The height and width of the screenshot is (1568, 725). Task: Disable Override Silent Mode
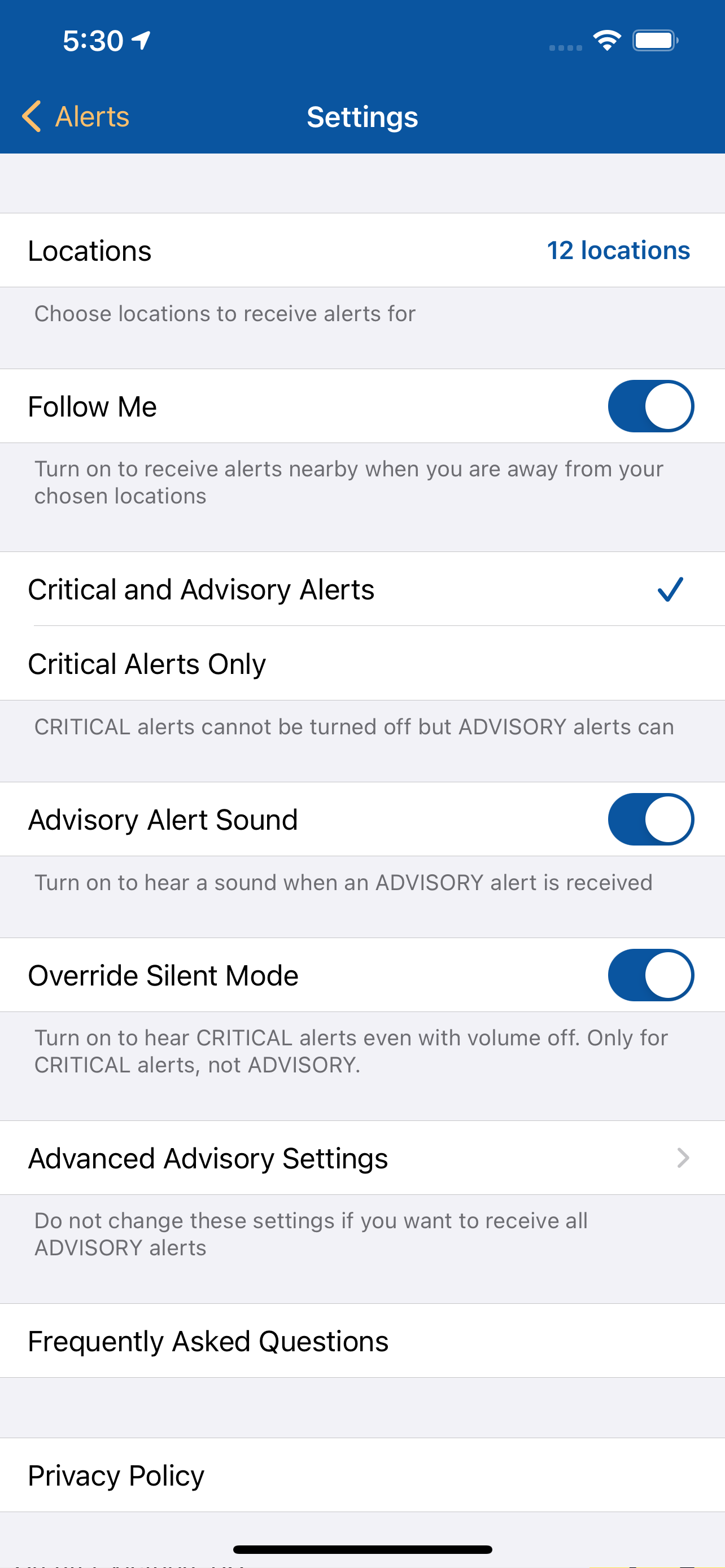650,975
